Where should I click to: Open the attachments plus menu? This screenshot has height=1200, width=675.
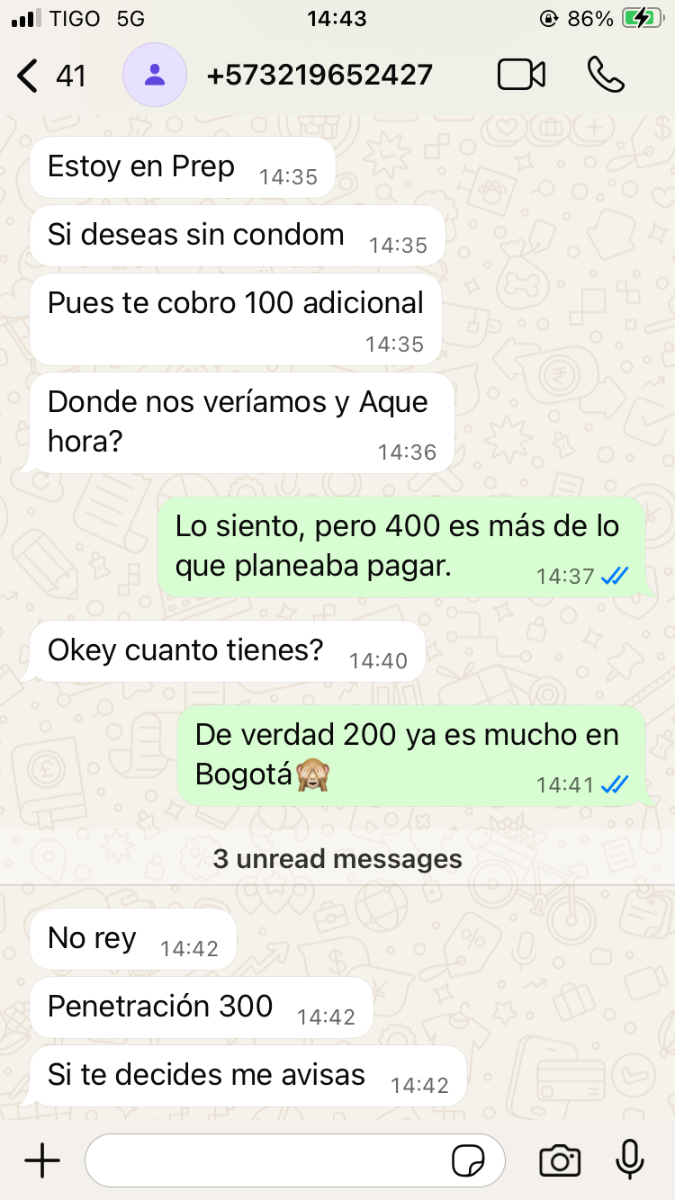(42, 1160)
